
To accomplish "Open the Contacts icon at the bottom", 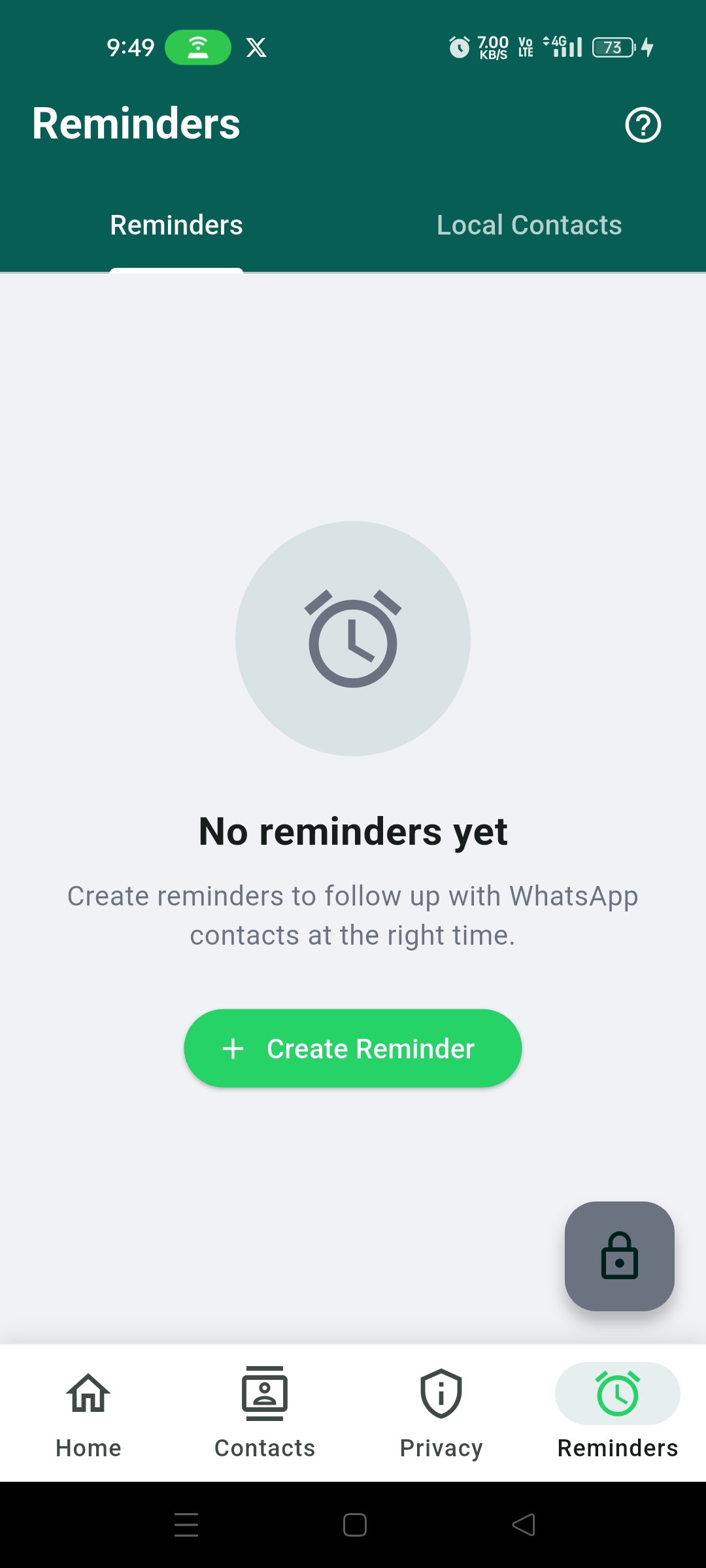I will (x=264, y=1394).
